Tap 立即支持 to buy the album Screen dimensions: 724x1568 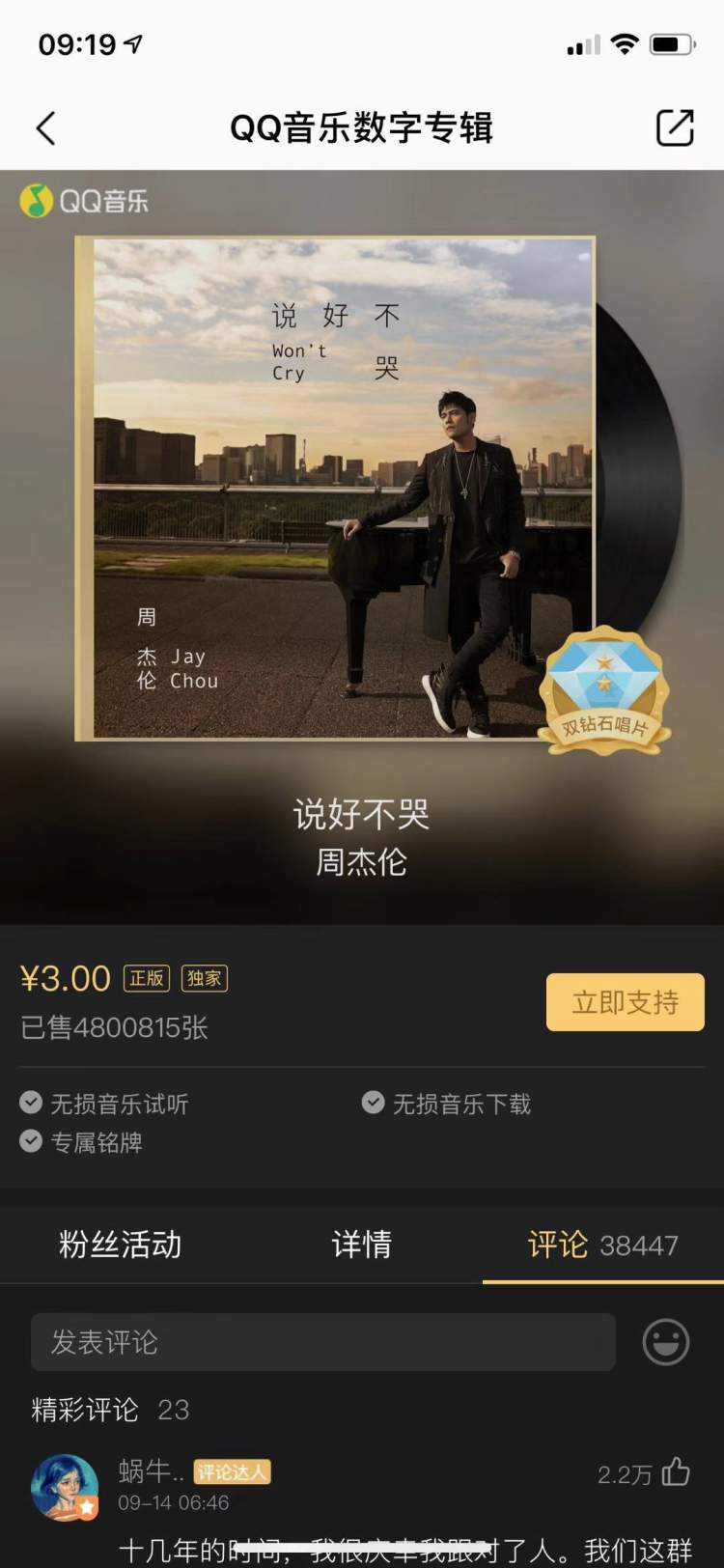pyautogui.click(x=626, y=1002)
